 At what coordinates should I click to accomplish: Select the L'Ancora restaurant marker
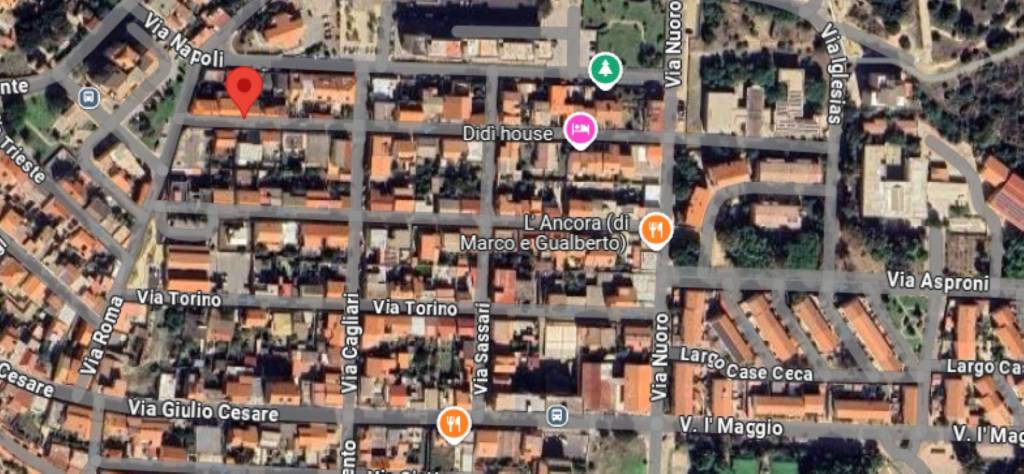pyautogui.click(x=655, y=231)
